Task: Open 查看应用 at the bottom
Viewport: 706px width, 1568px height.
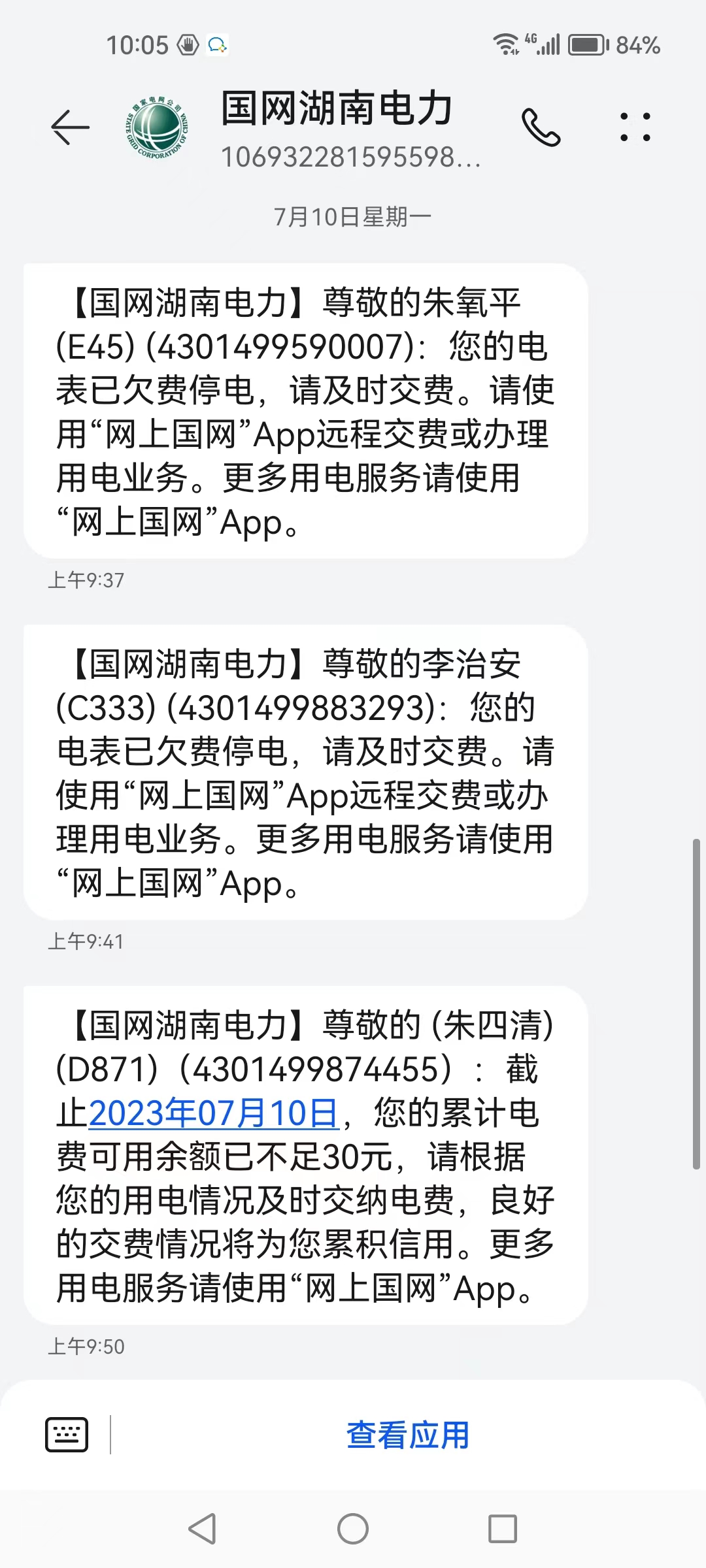Action: [x=407, y=1435]
